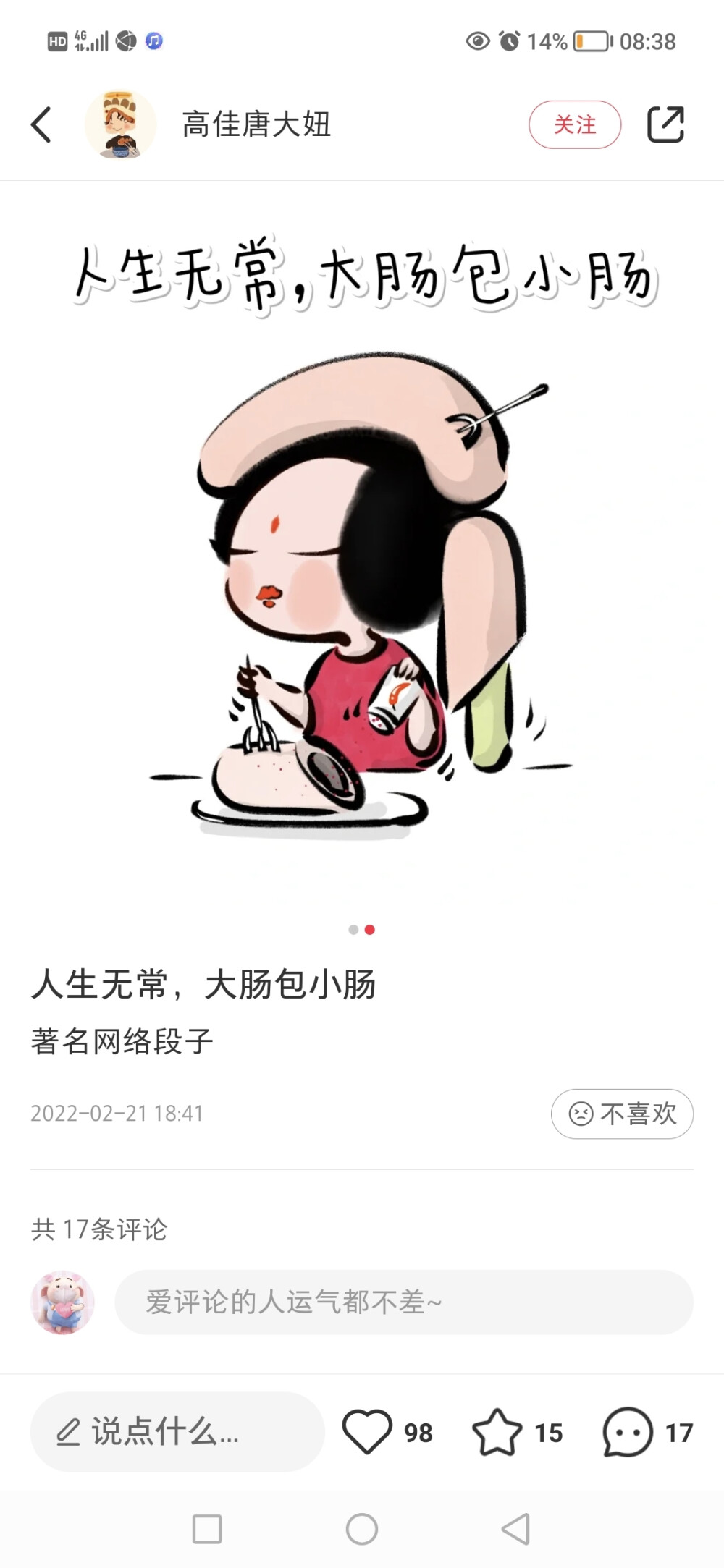Toggle follow state with 关注 button
724x1568 pixels.
(575, 124)
